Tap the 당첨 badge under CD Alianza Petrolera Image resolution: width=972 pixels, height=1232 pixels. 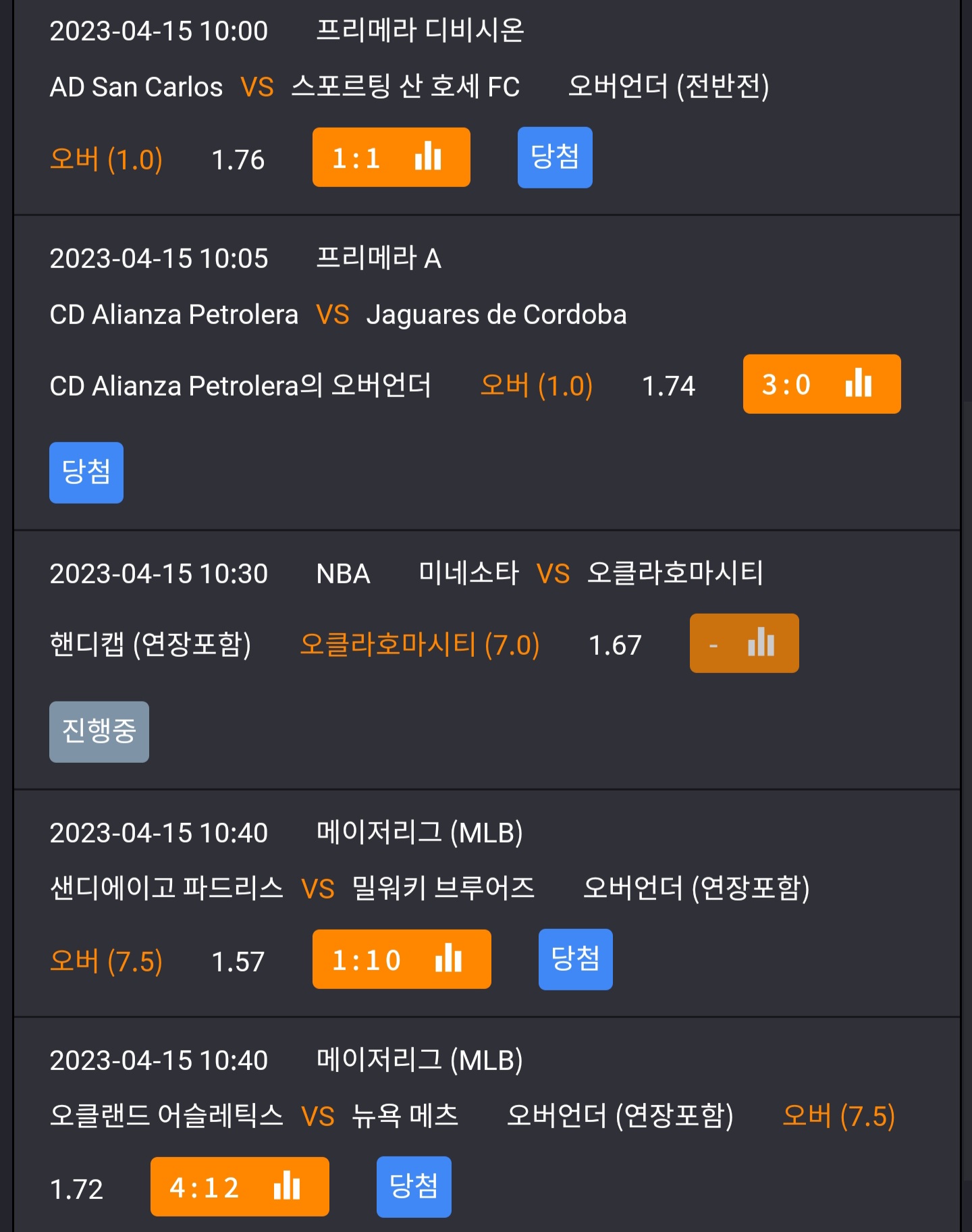(x=86, y=473)
